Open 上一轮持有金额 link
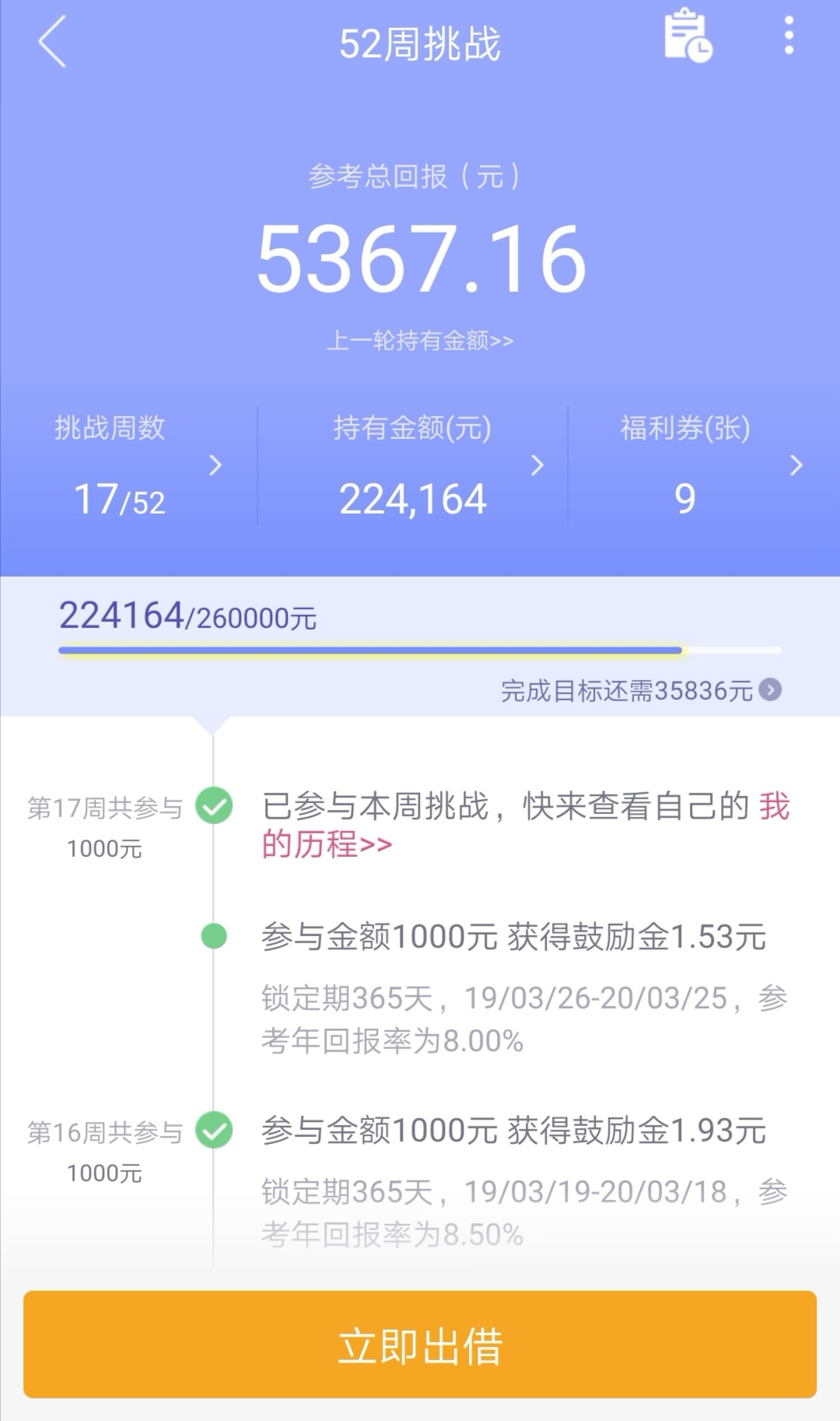Screen dimensions: 840x1421 point(420,340)
